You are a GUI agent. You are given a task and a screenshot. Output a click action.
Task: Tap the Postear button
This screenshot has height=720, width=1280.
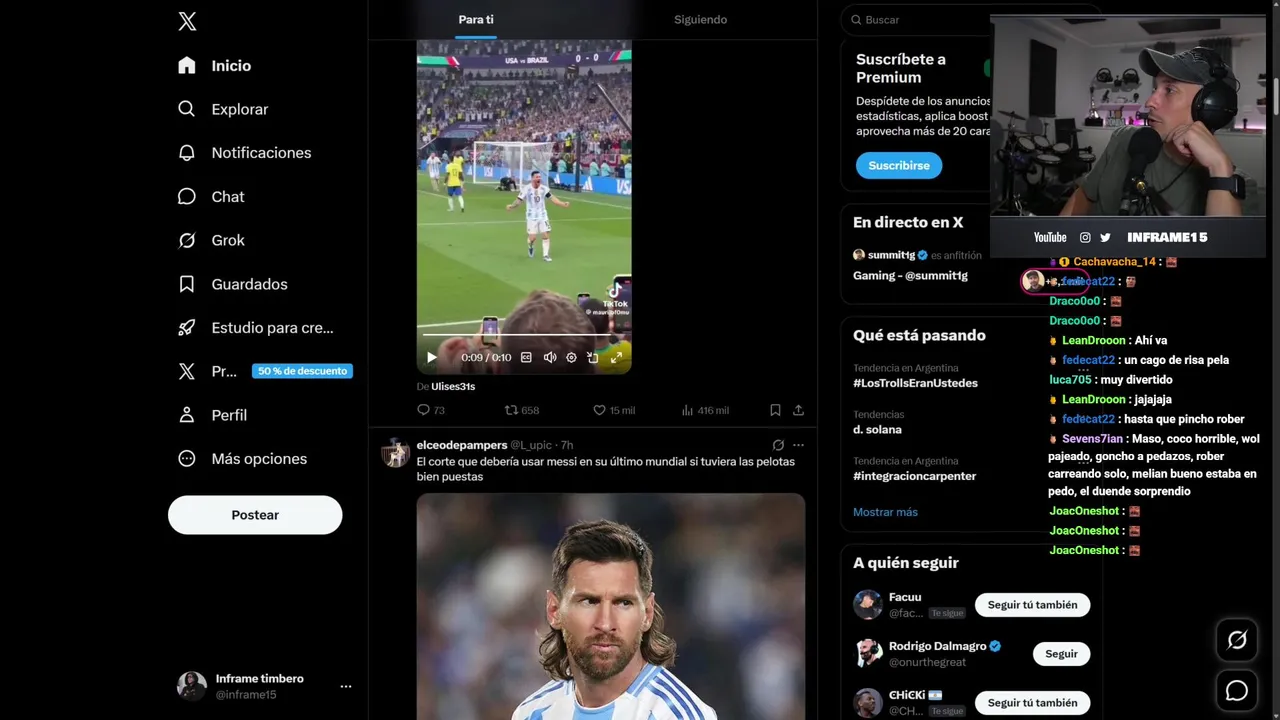pos(255,515)
